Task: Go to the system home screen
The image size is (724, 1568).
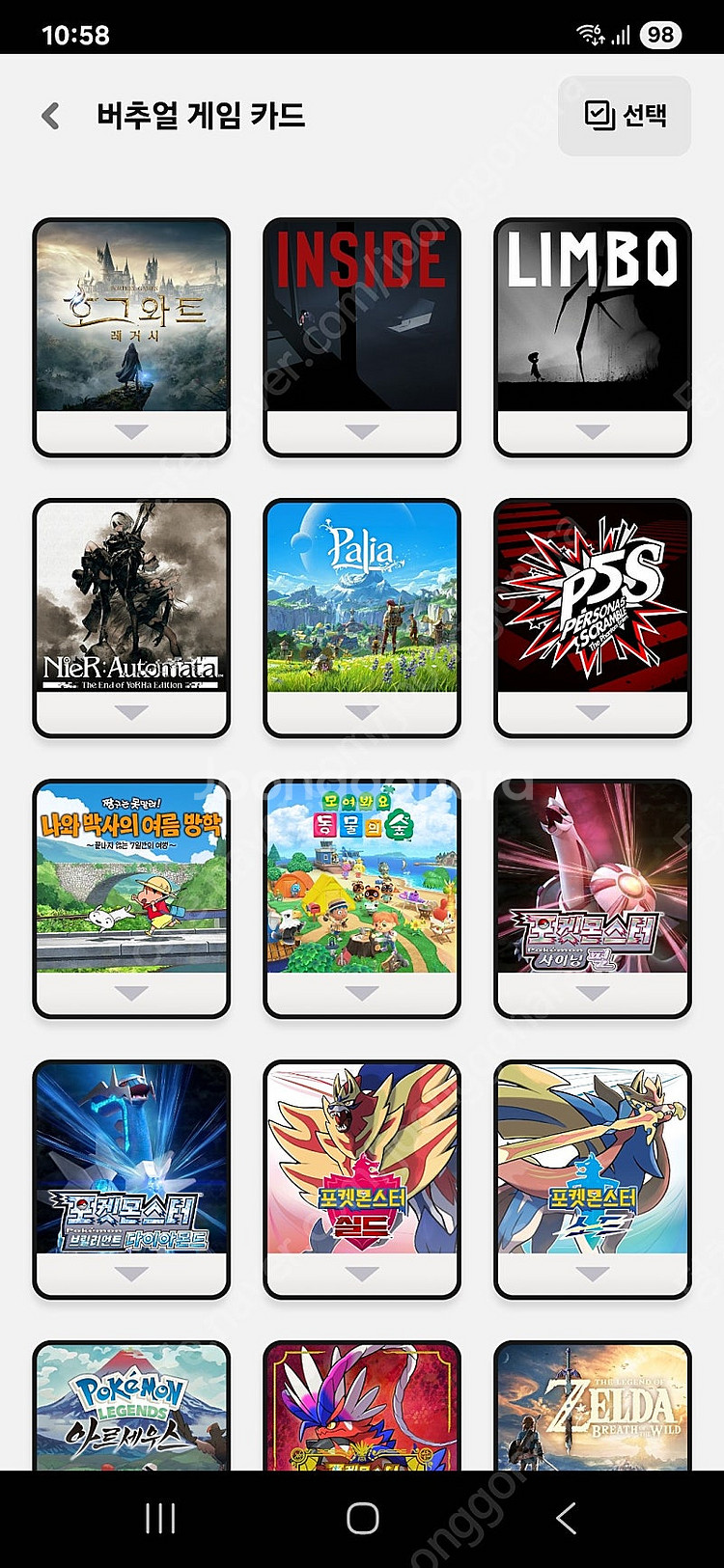Action: [x=362, y=1518]
